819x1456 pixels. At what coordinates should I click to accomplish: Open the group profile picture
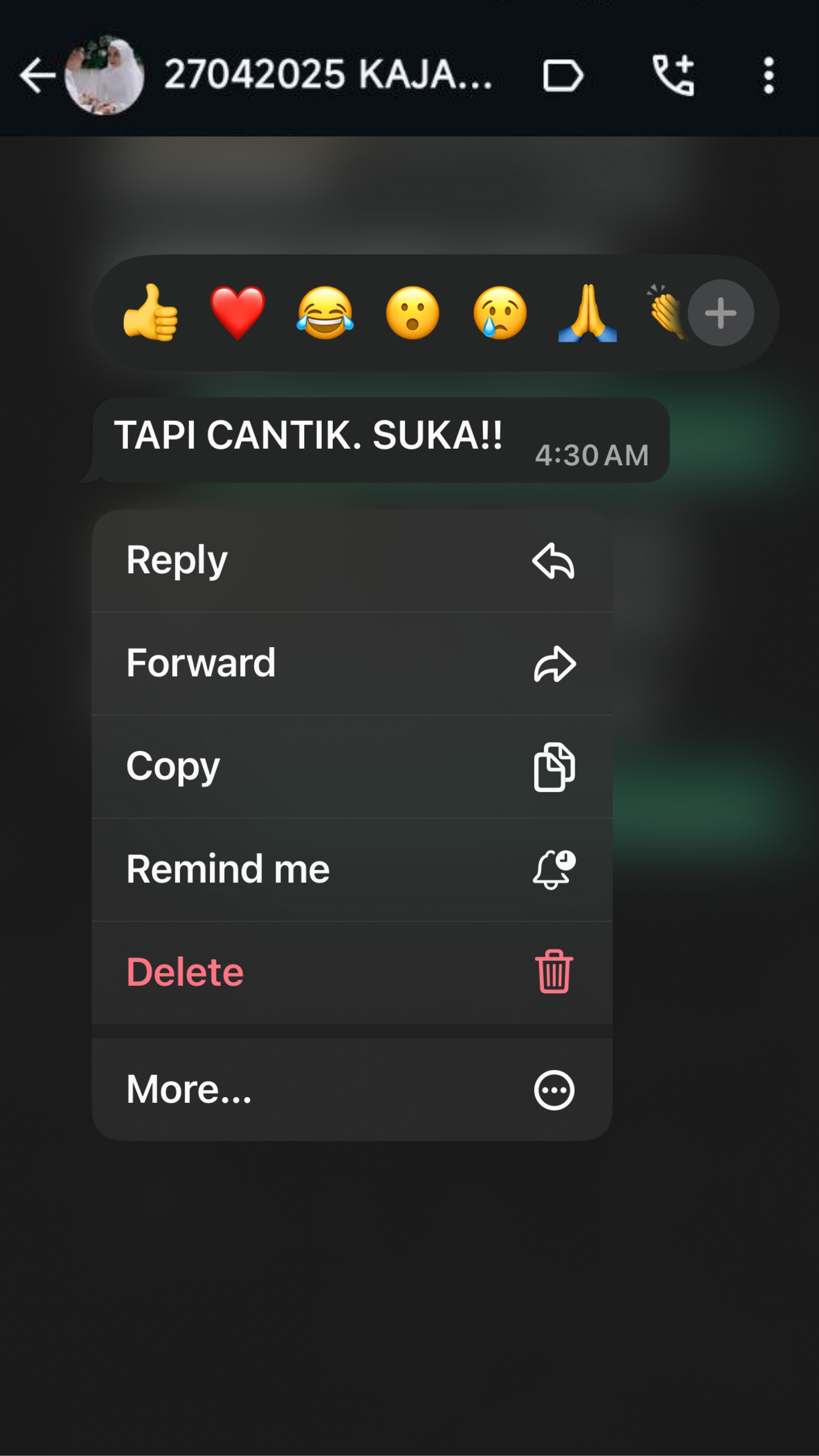105,75
